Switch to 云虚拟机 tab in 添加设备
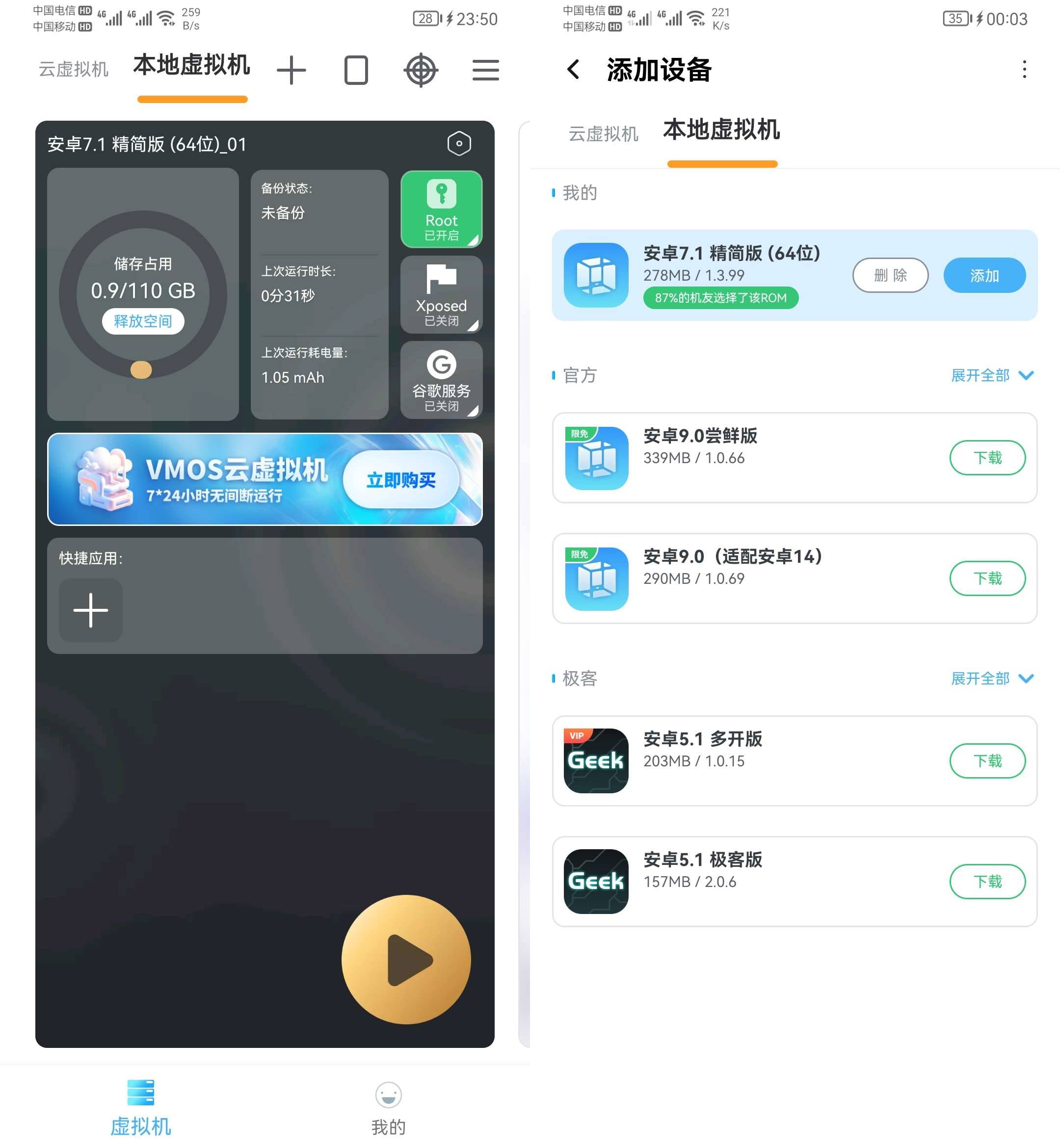The height and width of the screenshot is (1148, 1060). point(603,133)
